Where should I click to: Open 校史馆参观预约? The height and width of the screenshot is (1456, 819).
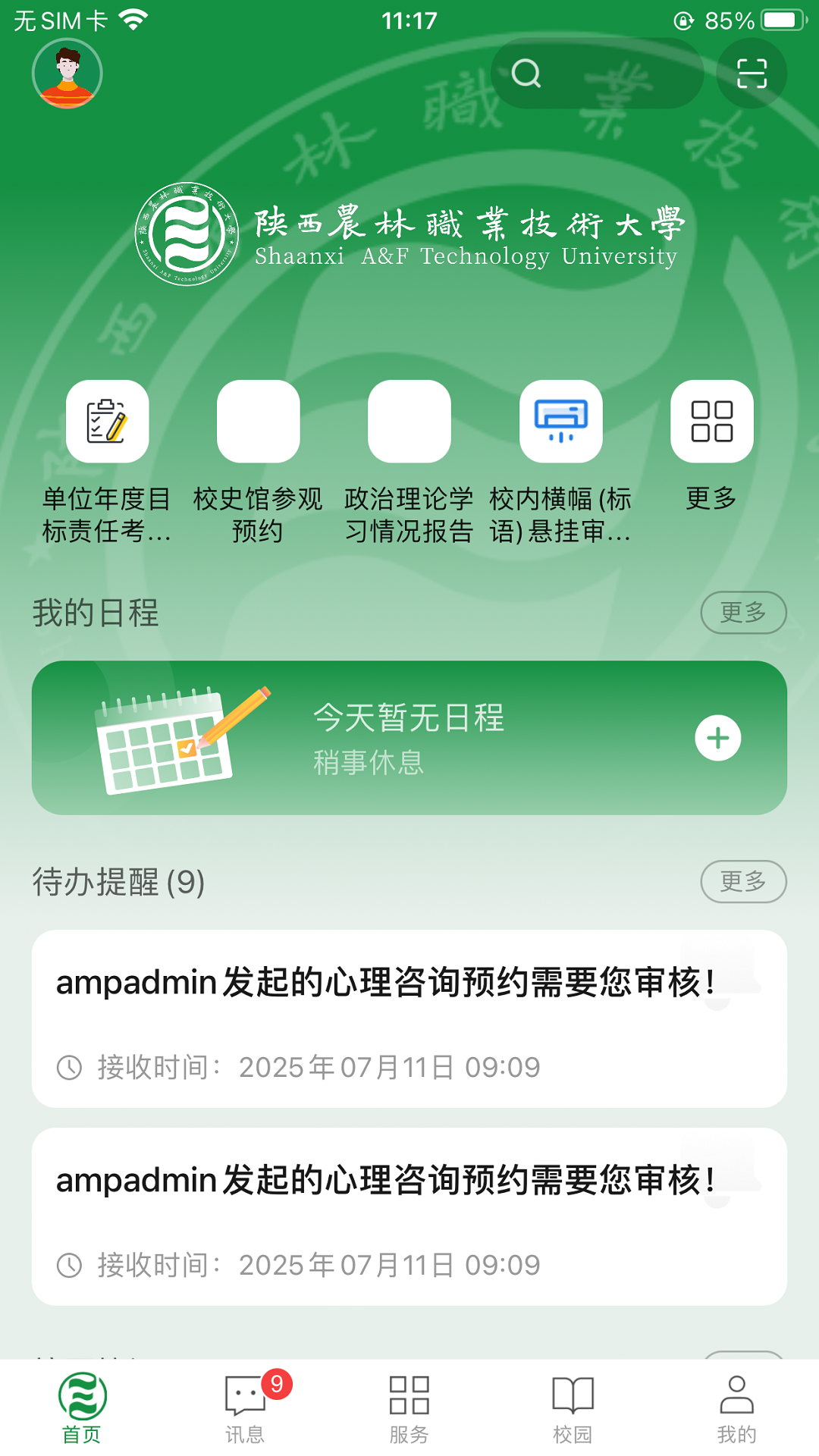[x=258, y=422]
